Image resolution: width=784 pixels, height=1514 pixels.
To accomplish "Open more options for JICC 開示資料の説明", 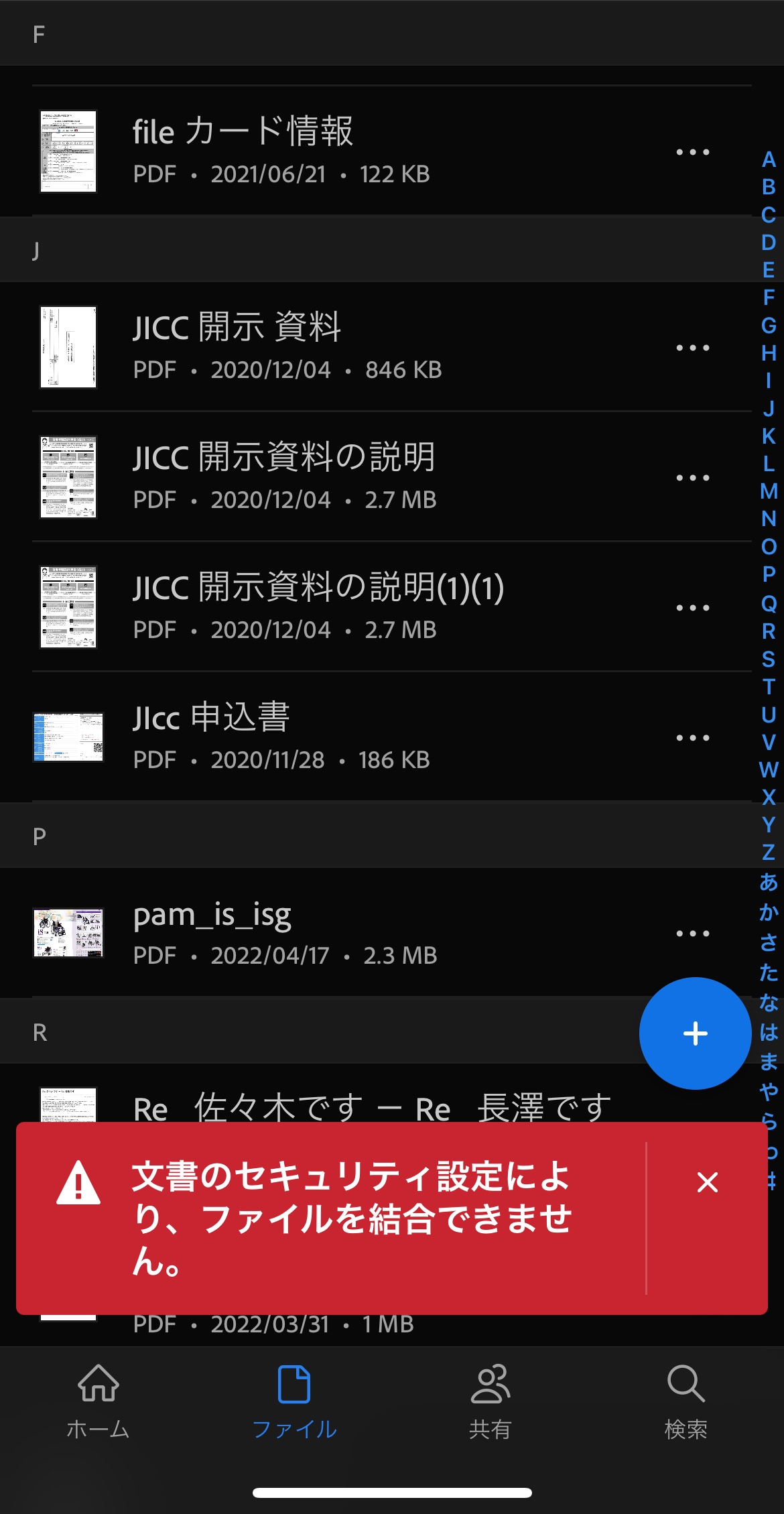I will point(692,478).
